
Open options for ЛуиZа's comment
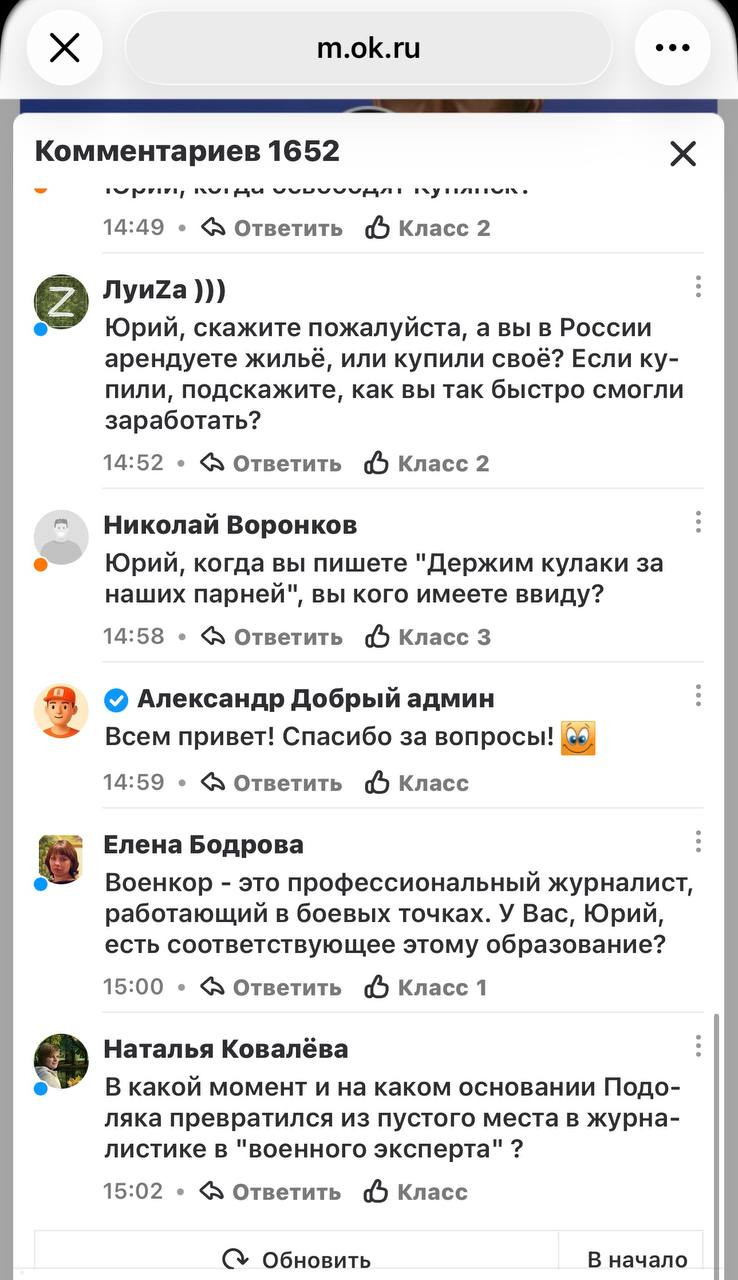coord(697,288)
